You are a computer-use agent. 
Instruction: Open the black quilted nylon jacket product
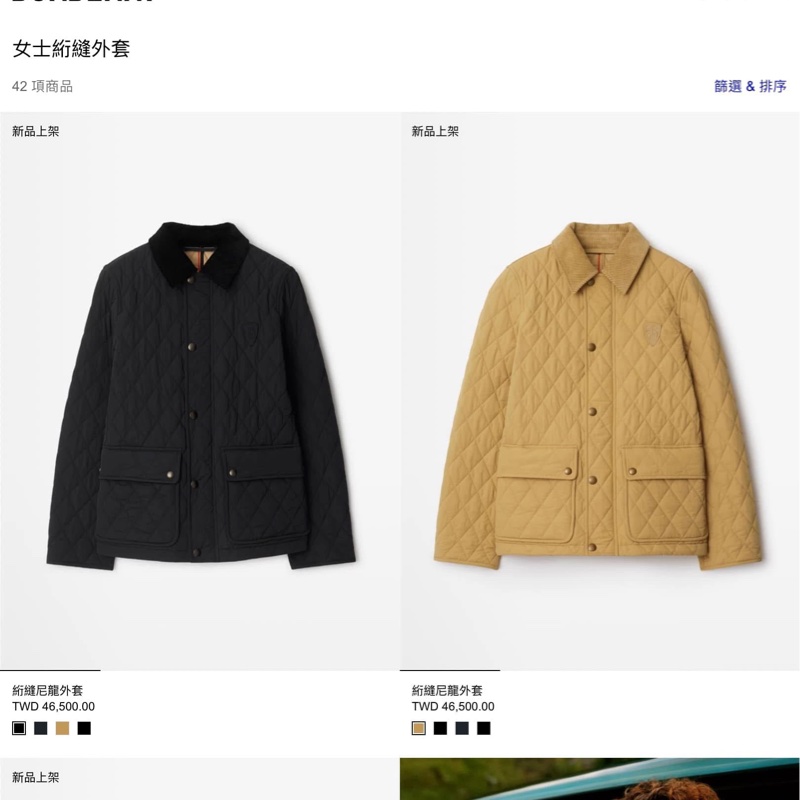(x=198, y=390)
